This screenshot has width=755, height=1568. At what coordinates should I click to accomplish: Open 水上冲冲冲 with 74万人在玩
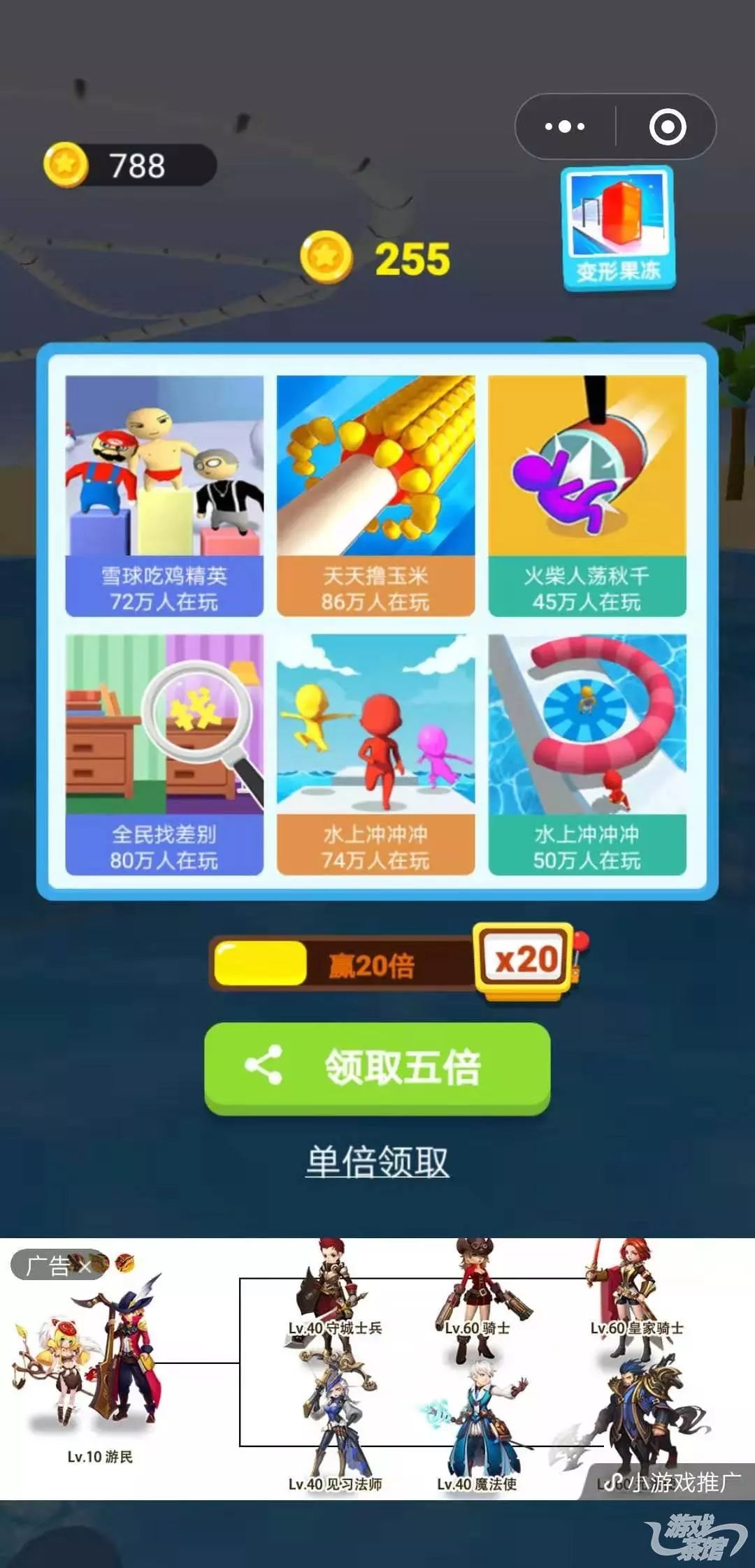pos(375,754)
